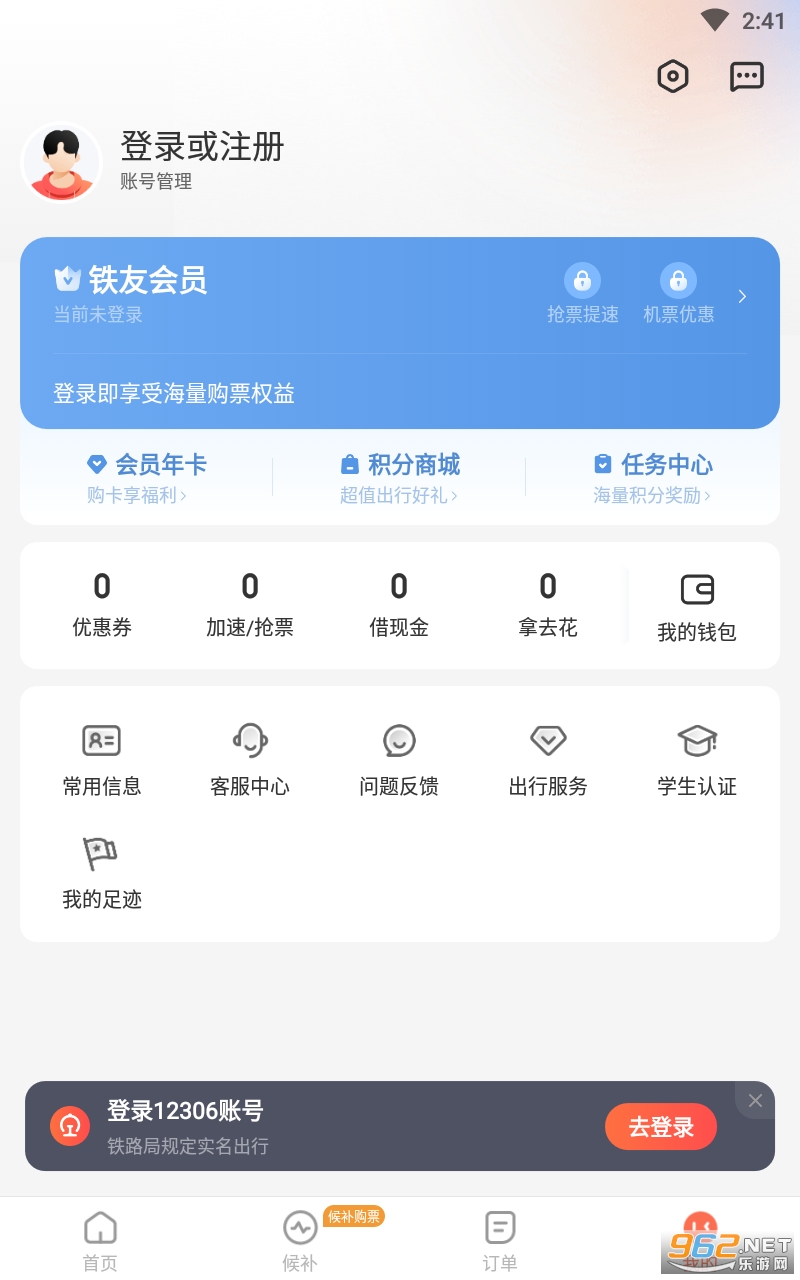Open 任务中心 task center
Image resolution: width=800 pixels, height=1280 pixels.
652,477
